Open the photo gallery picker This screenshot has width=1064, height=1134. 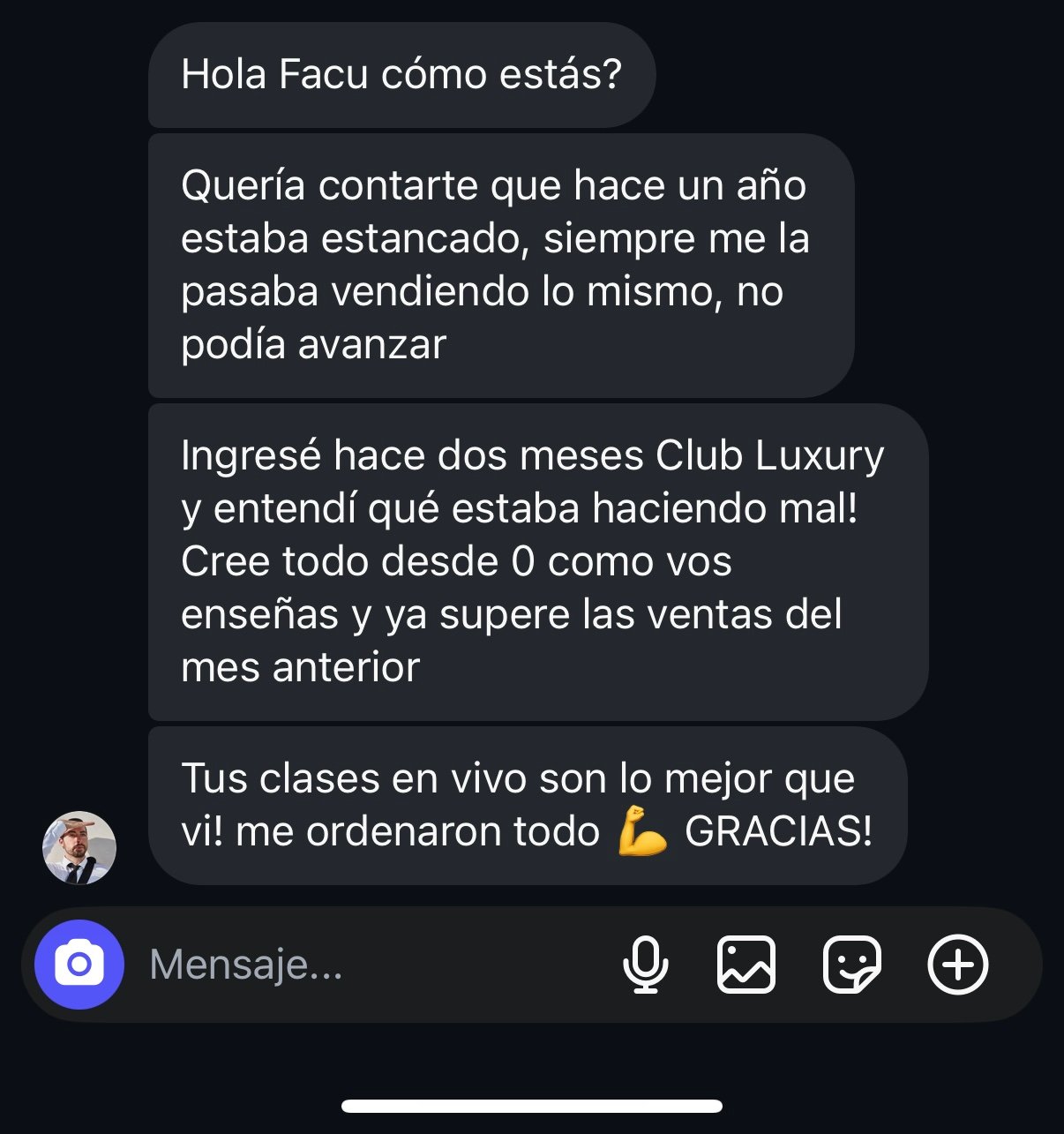[746, 965]
